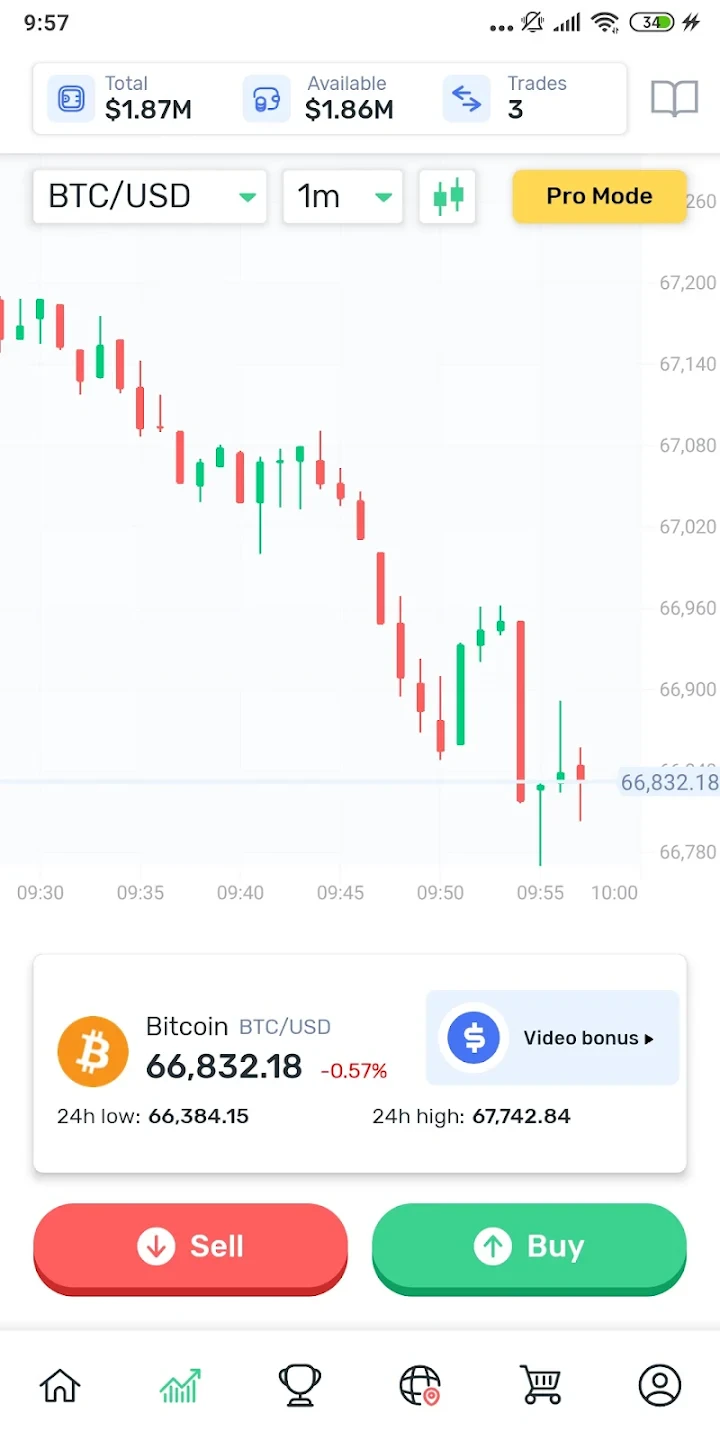Sell Bitcoin
Viewport: 720px width, 1440px height.
click(x=190, y=1247)
